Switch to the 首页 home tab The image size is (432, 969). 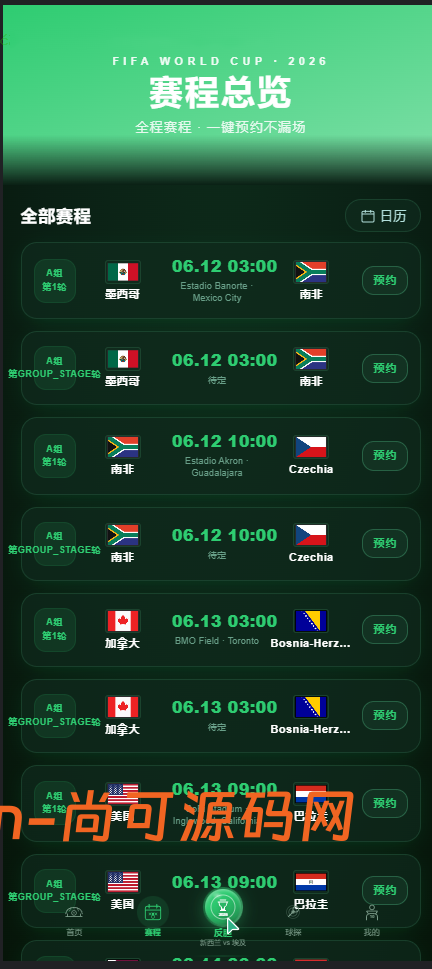tap(74, 920)
